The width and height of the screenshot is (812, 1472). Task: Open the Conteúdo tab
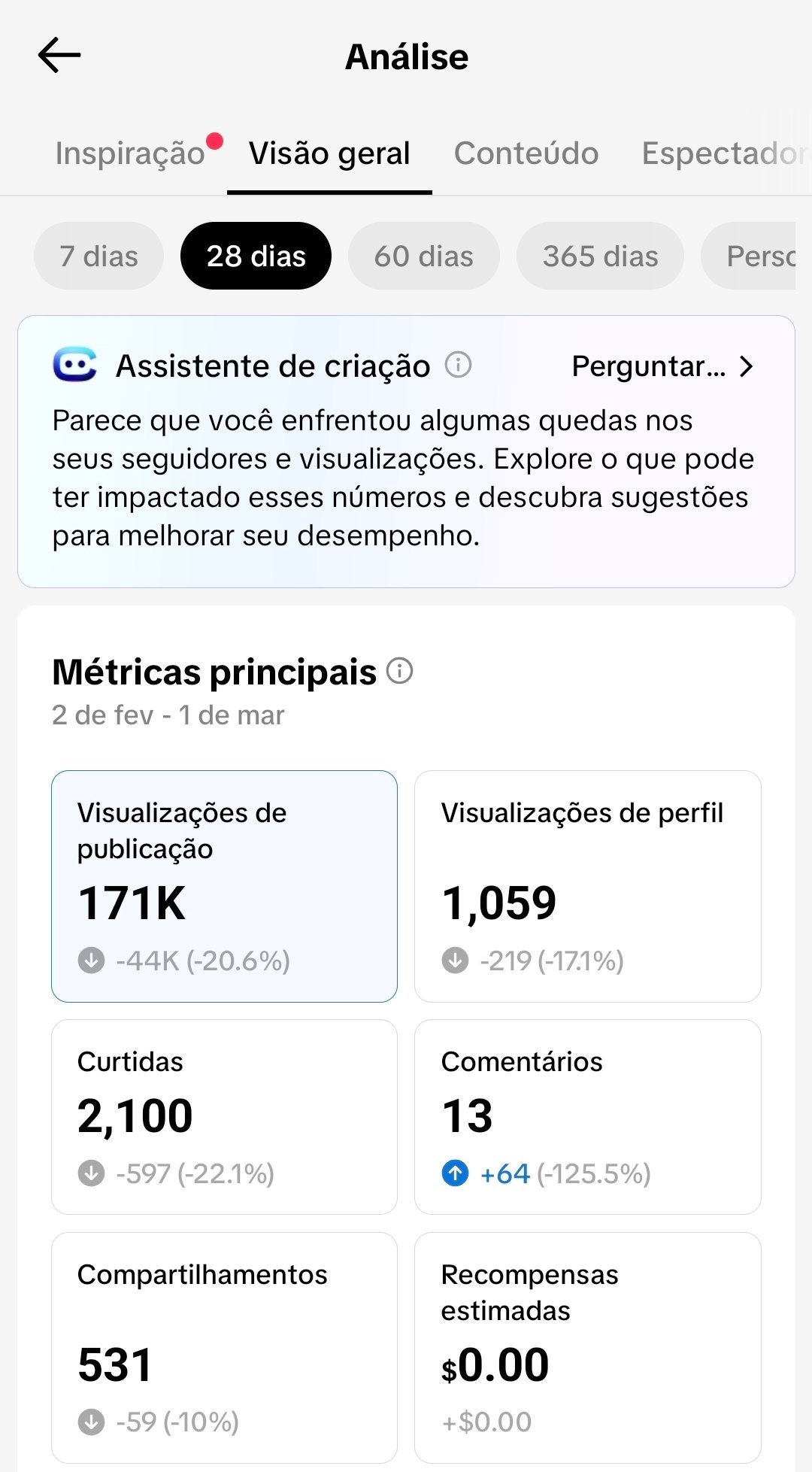[526, 153]
